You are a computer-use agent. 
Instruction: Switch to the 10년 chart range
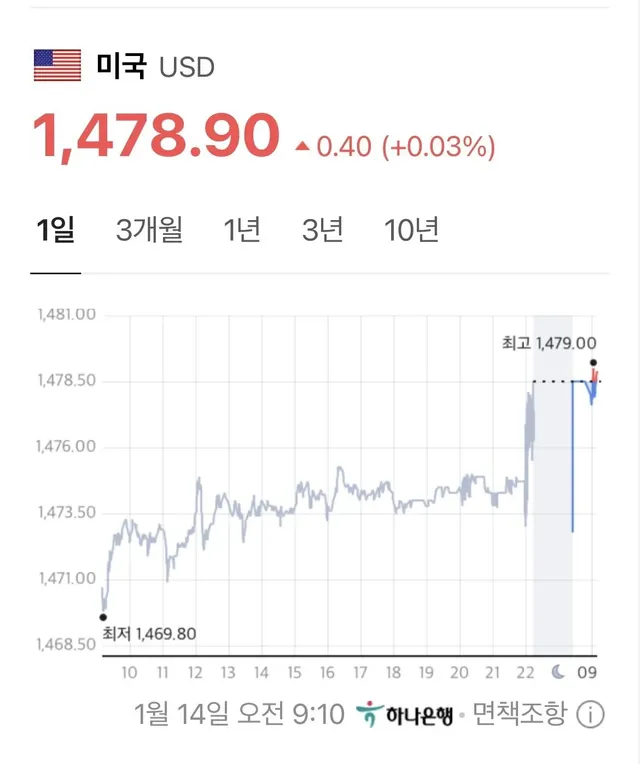[x=411, y=231]
